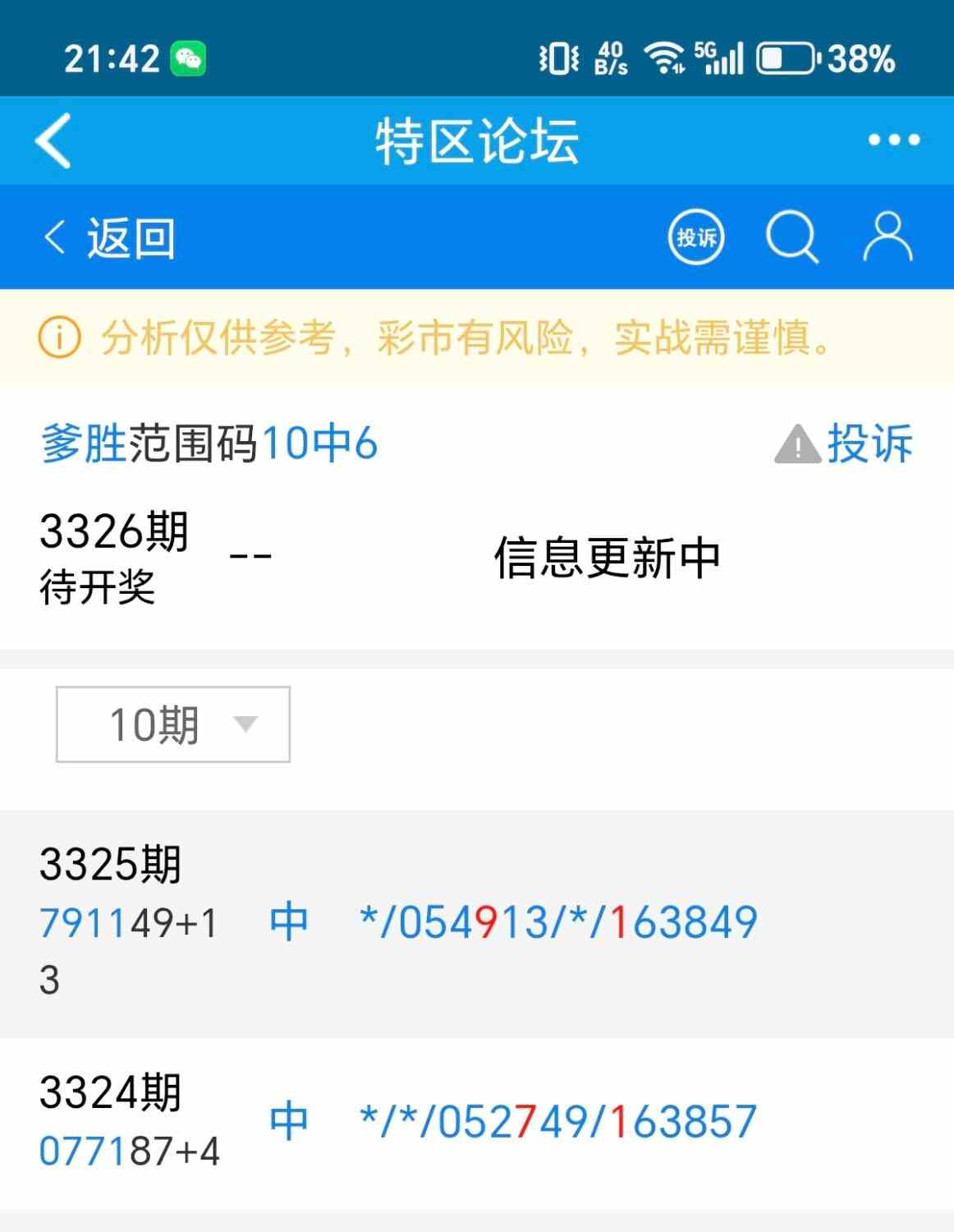Viewport: 954px width, 1232px height.
Task: Open the 10期 period selector dropdown
Action: coord(172,724)
